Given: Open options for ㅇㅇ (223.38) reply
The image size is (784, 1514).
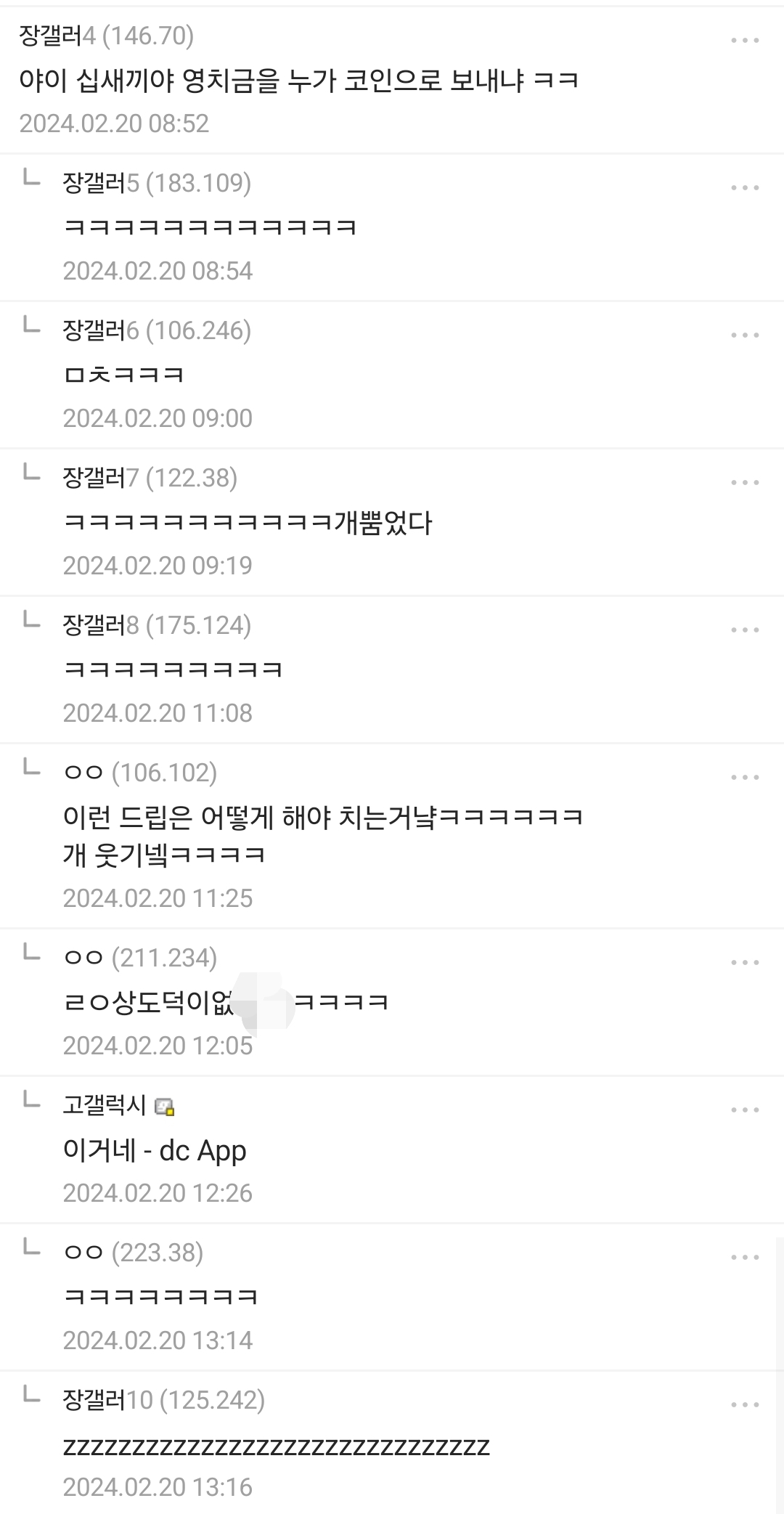Looking at the screenshot, I should click(x=745, y=1258).
